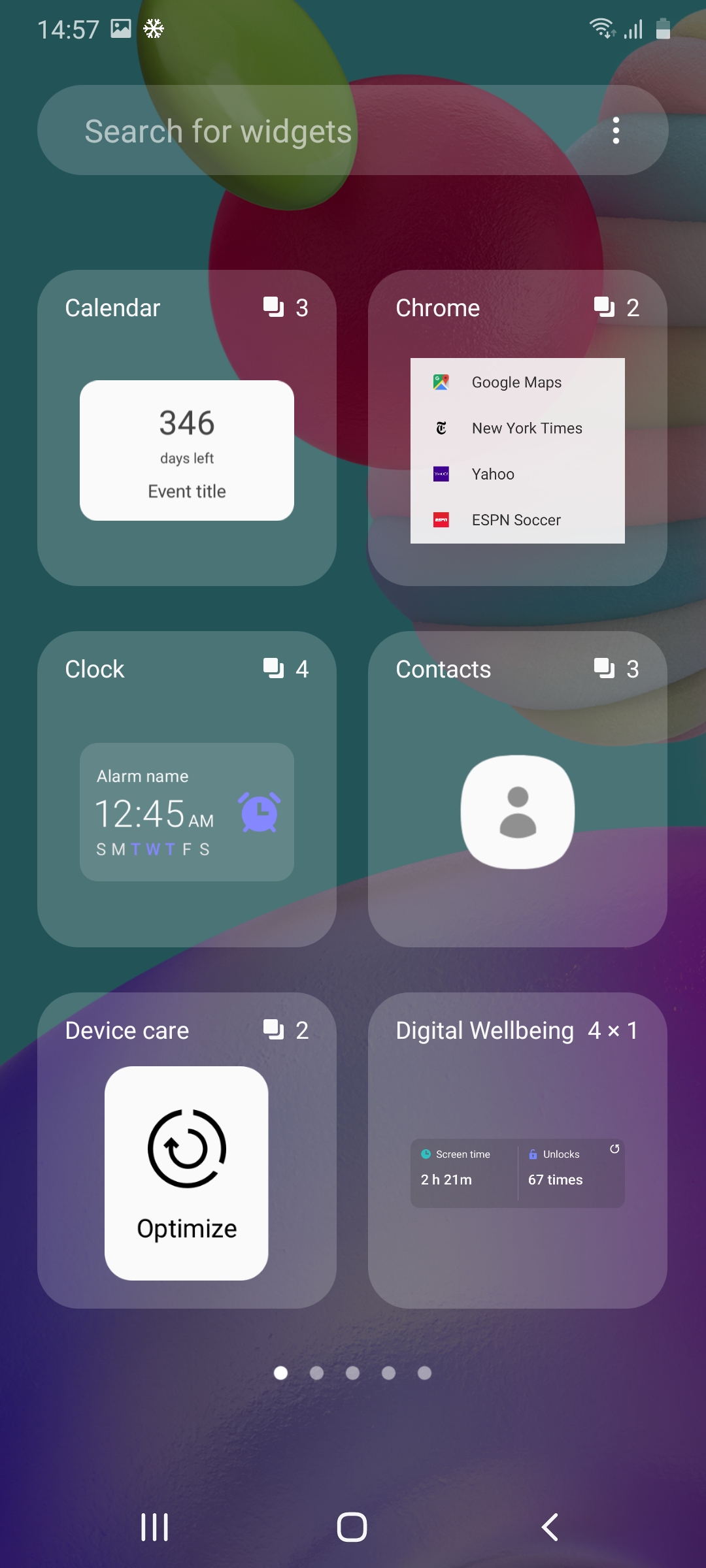Open the Chrome widgets card
706x1568 pixels.
coord(518,428)
